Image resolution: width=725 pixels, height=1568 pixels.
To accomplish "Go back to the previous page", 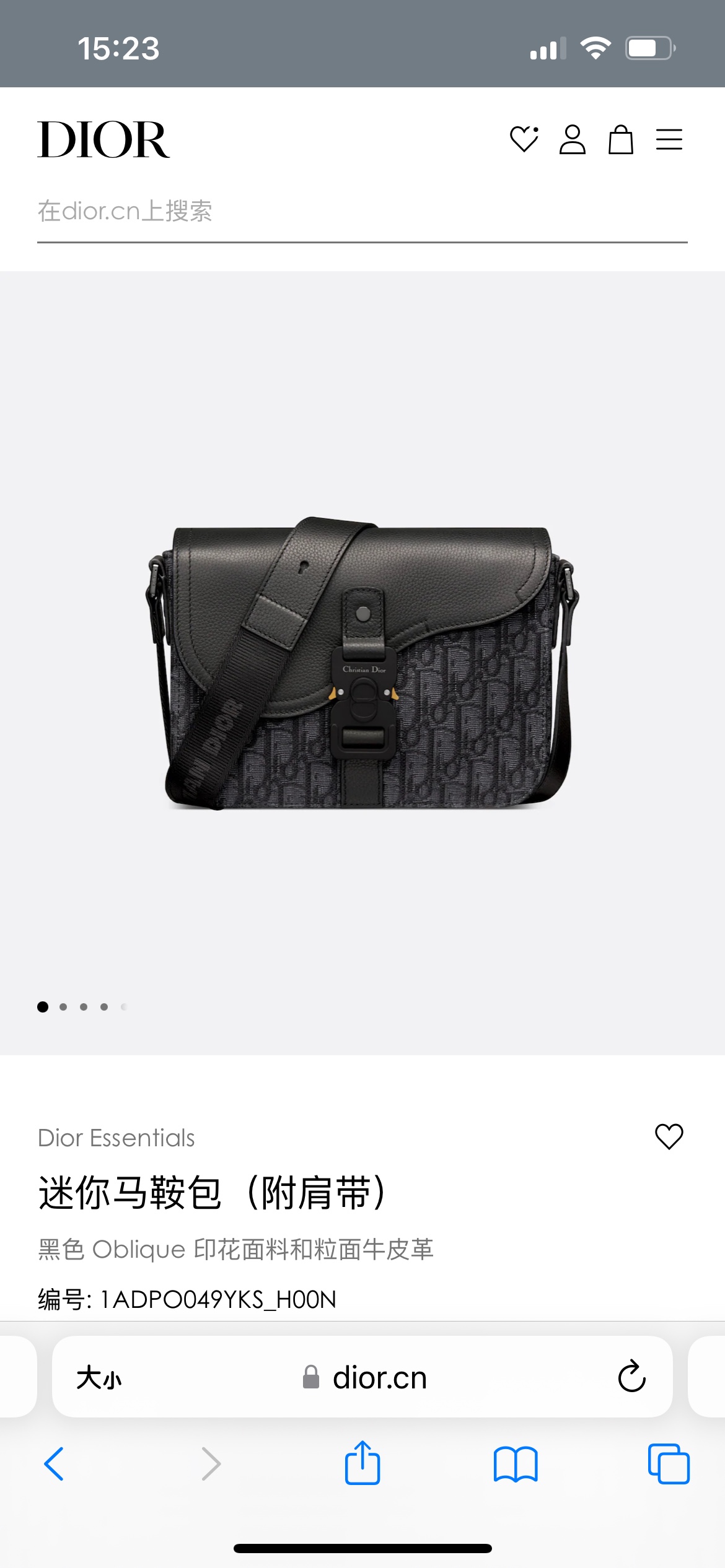I will click(54, 1464).
